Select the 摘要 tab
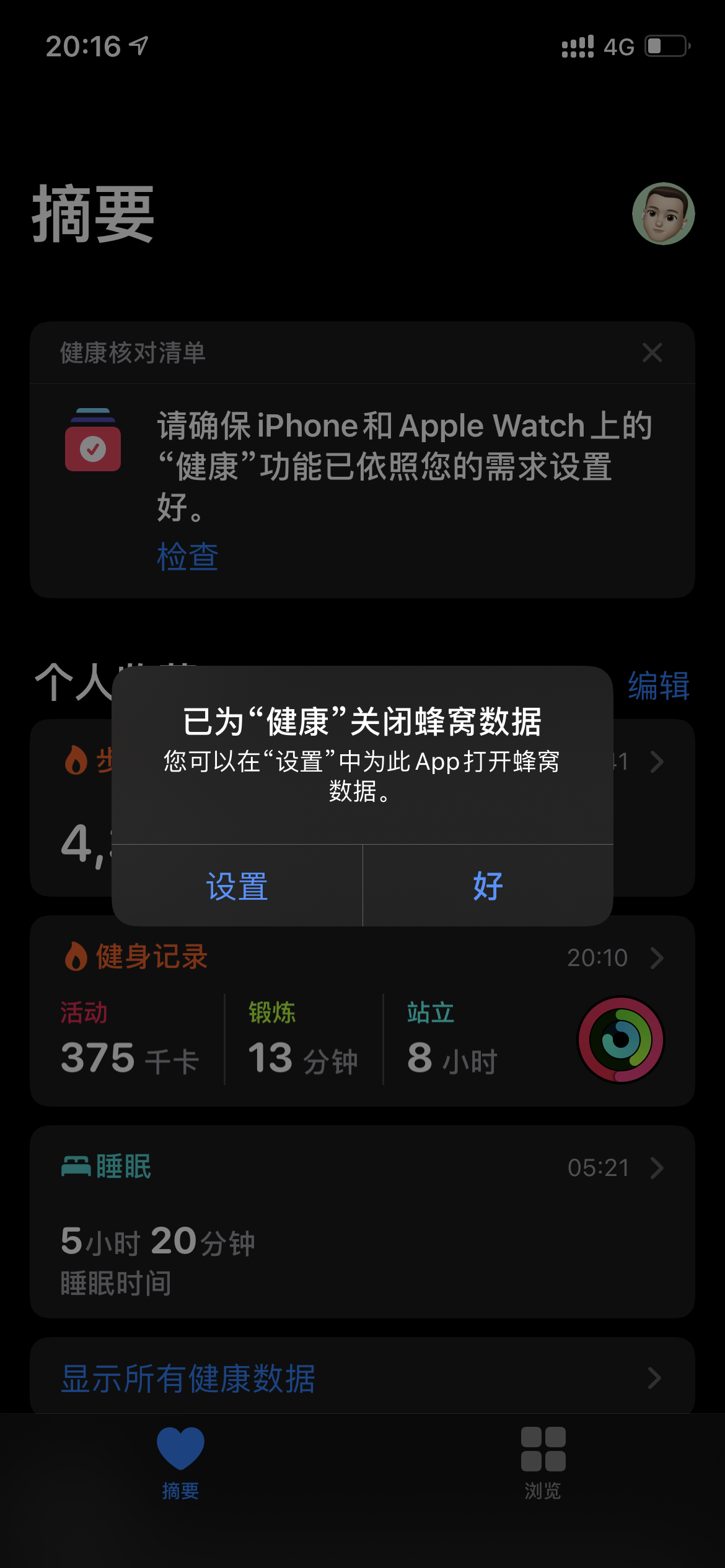725x1568 pixels. pos(180,1463)
